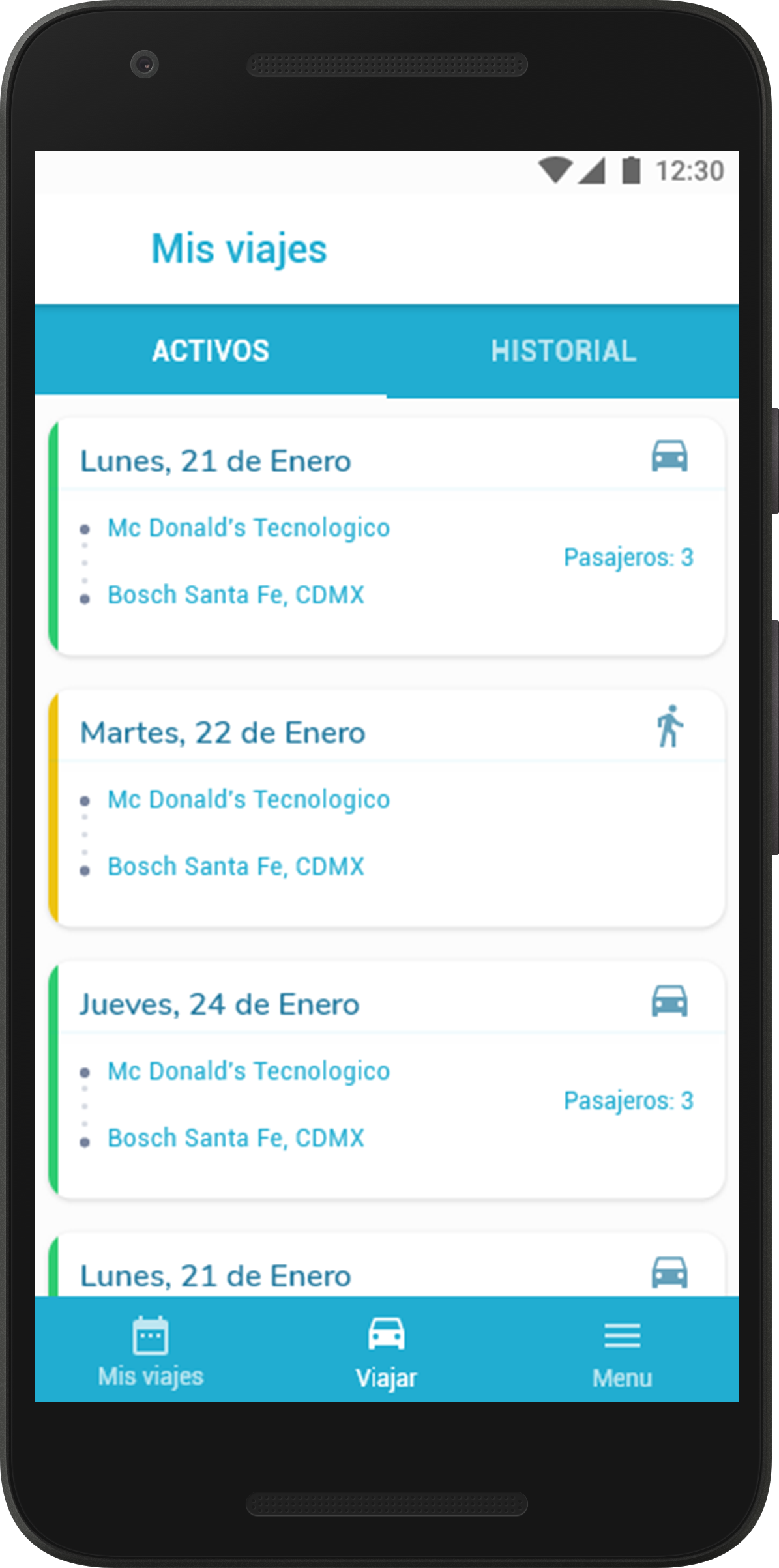Go to Mis viajes in bottom navigation

pos(151,1352)
